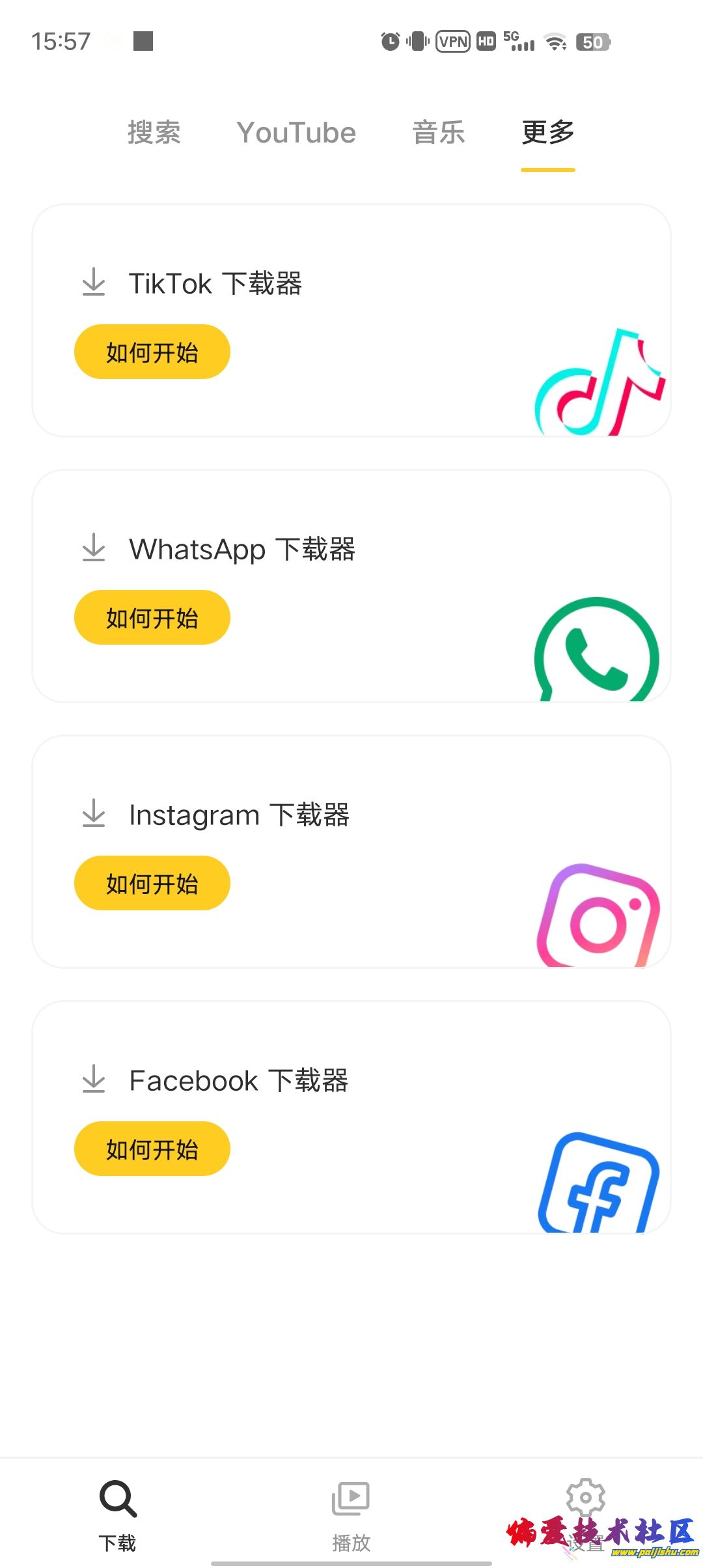This screenshot has height=1568, width=703.
Task: Open the 设置 settings gear
Action: click(x=585, y=1498)
